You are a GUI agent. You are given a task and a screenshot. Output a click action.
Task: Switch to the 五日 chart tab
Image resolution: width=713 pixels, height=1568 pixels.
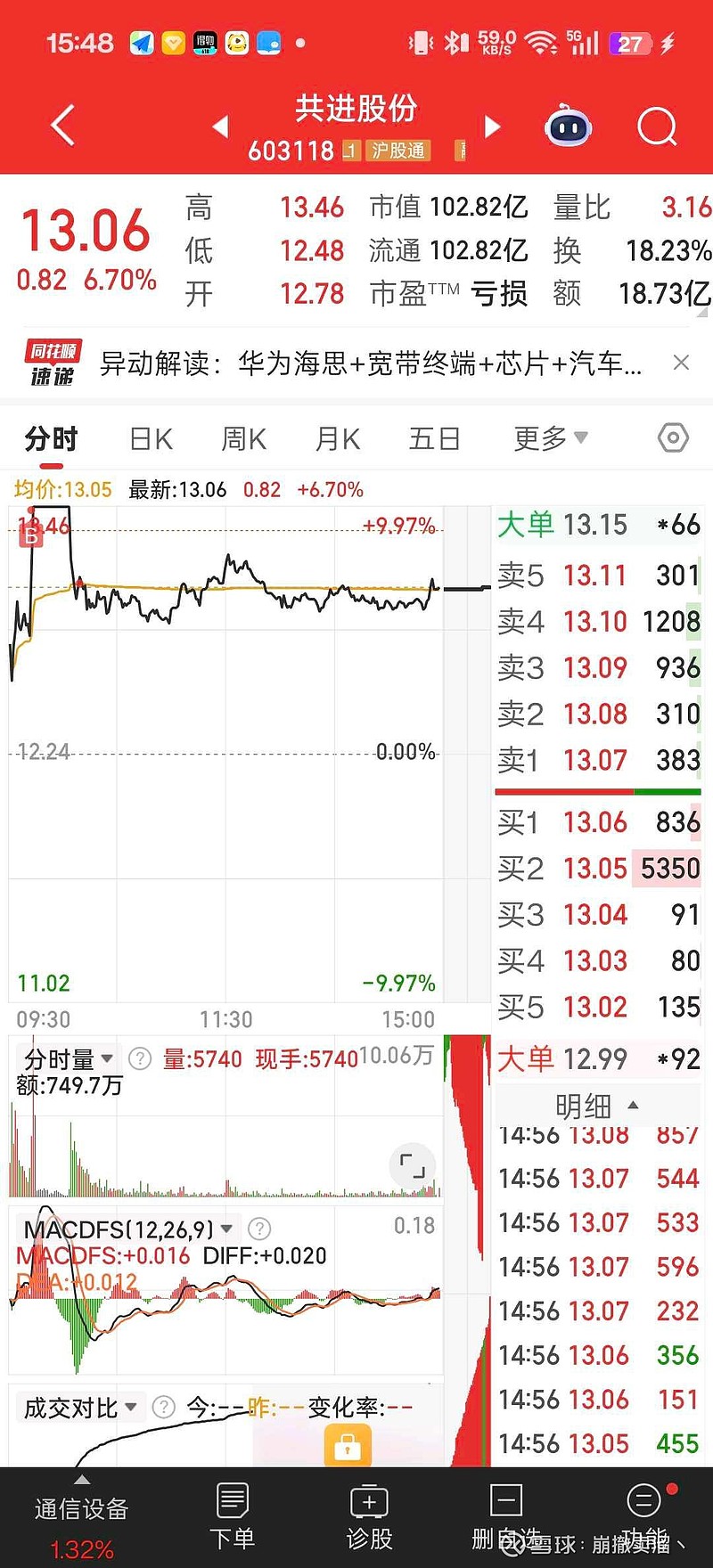pyautogui.click(x=434, y=438)
